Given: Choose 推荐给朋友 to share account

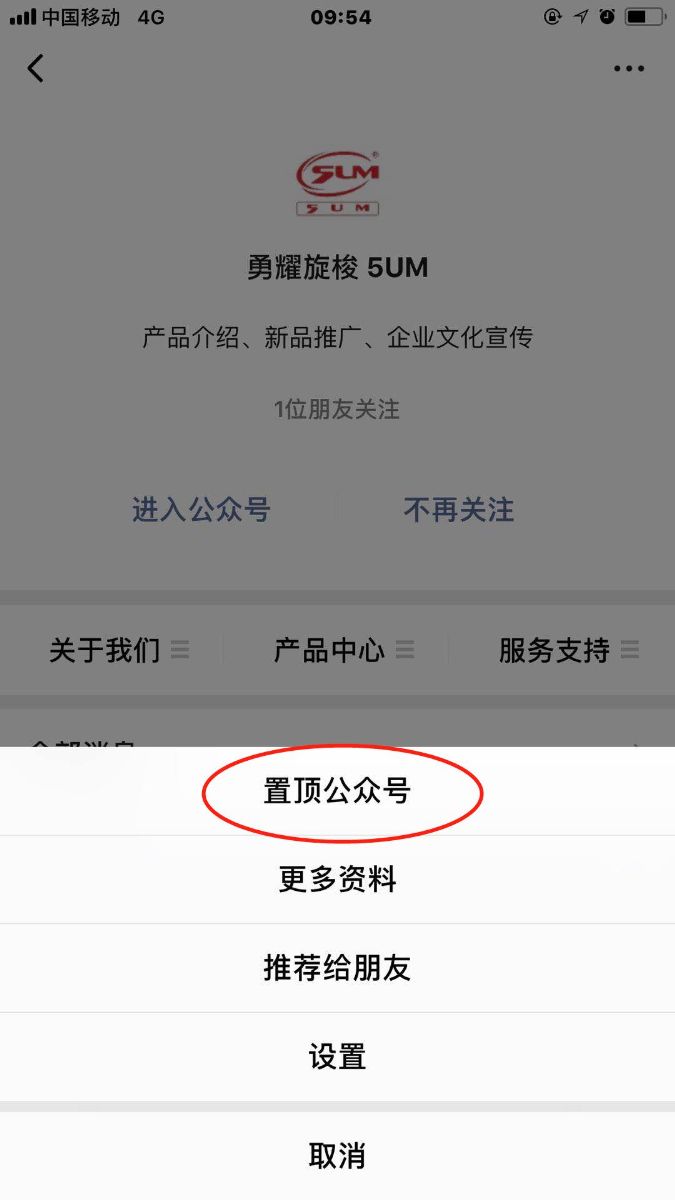Looking at the screenshot, I should click(337, 968).
